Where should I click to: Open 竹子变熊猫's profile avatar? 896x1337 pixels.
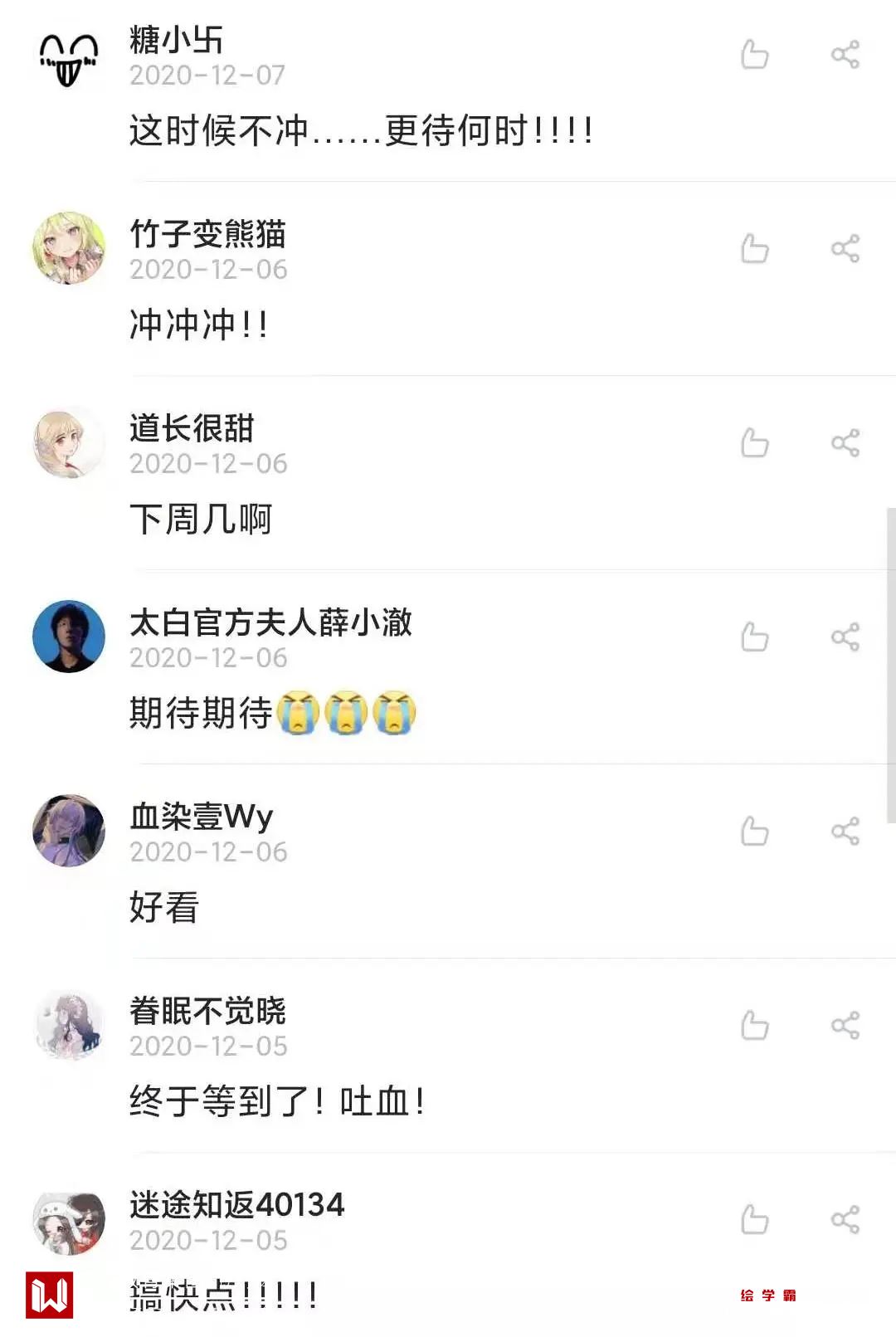click(x=69, y=248)
